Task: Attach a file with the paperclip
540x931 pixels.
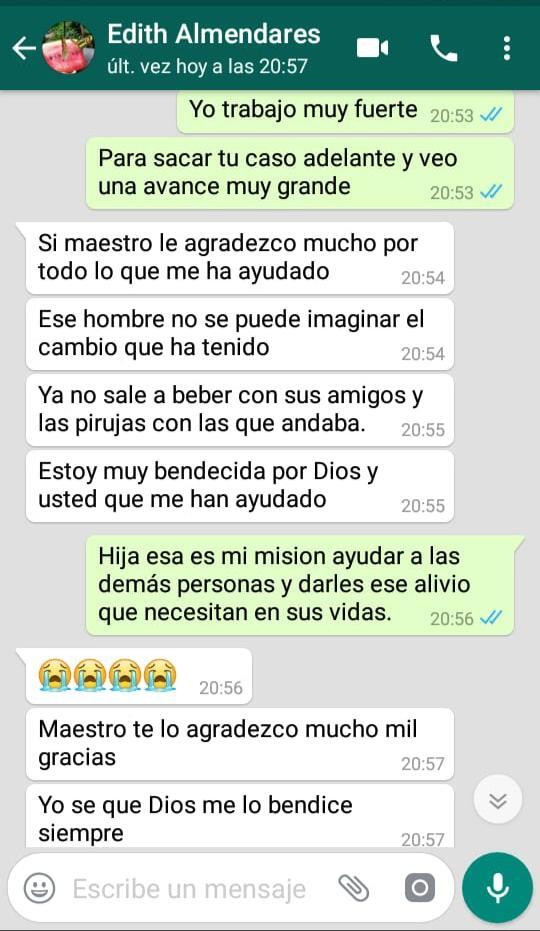Action: coord(353,888)
